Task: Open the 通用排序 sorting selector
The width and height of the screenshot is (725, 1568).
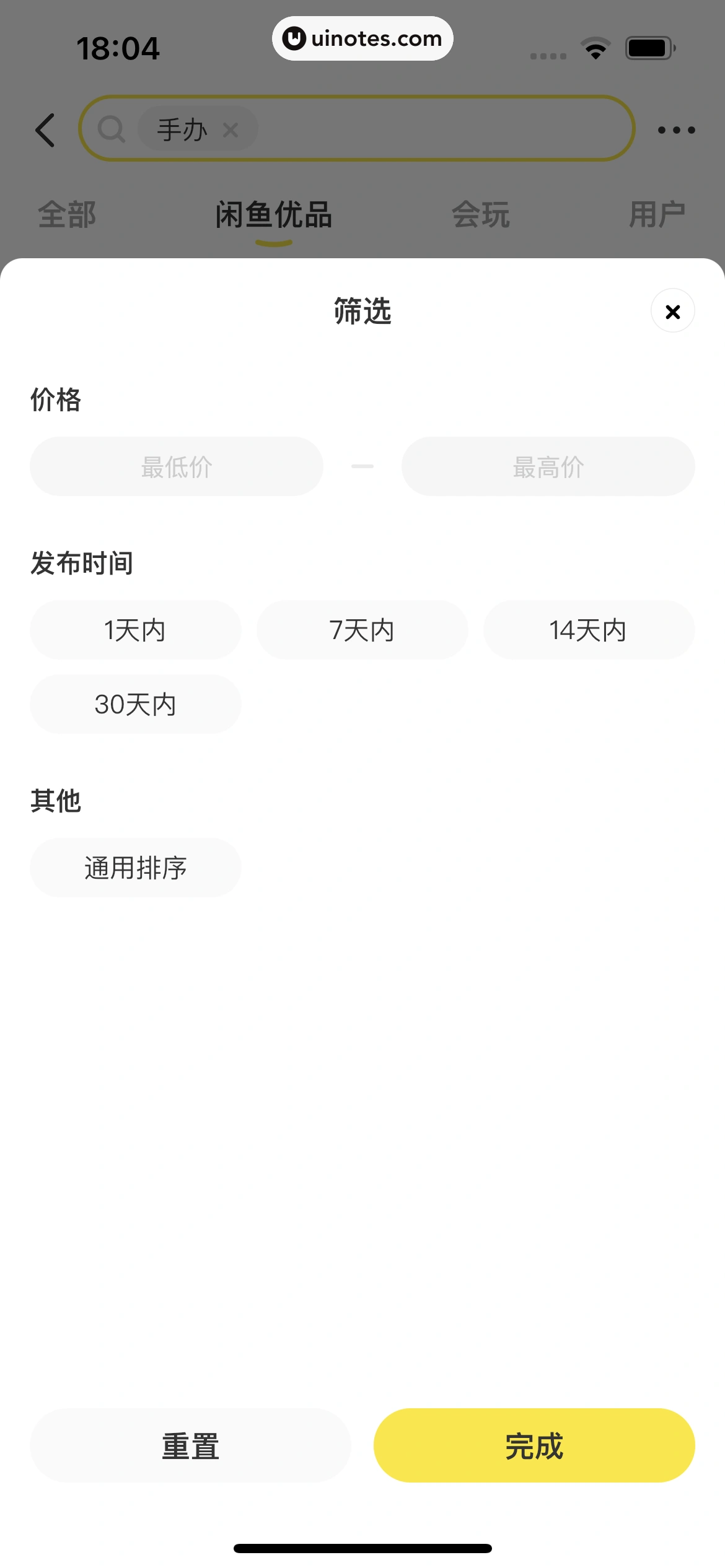Action: tap(136, 868)
